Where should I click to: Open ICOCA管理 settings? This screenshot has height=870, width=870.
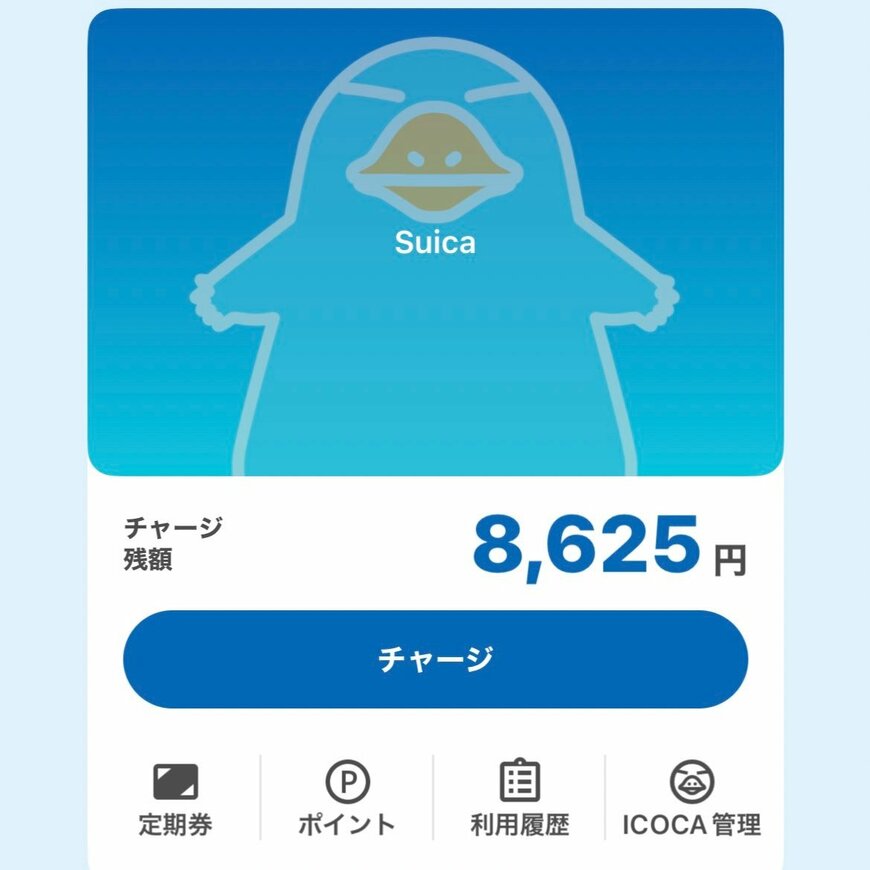(691, 799)
